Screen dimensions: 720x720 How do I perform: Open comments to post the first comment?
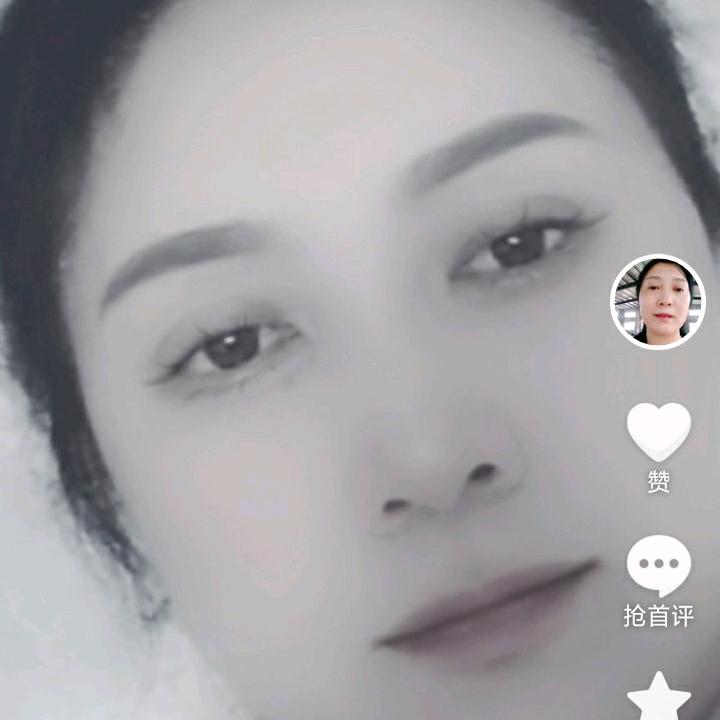point(658,566)
